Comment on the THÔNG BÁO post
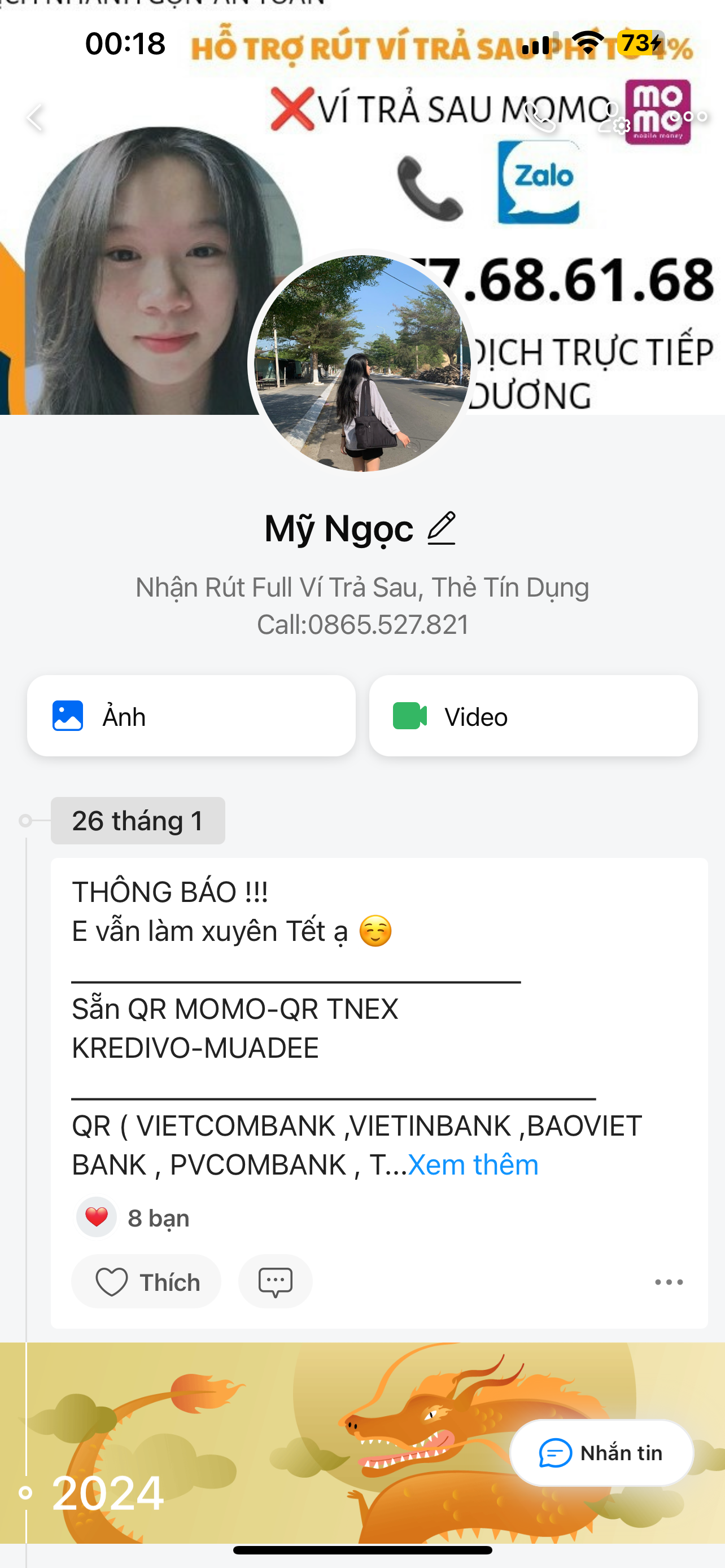This screenshot has width=725, height=1568. click(x=275, y=1282)
